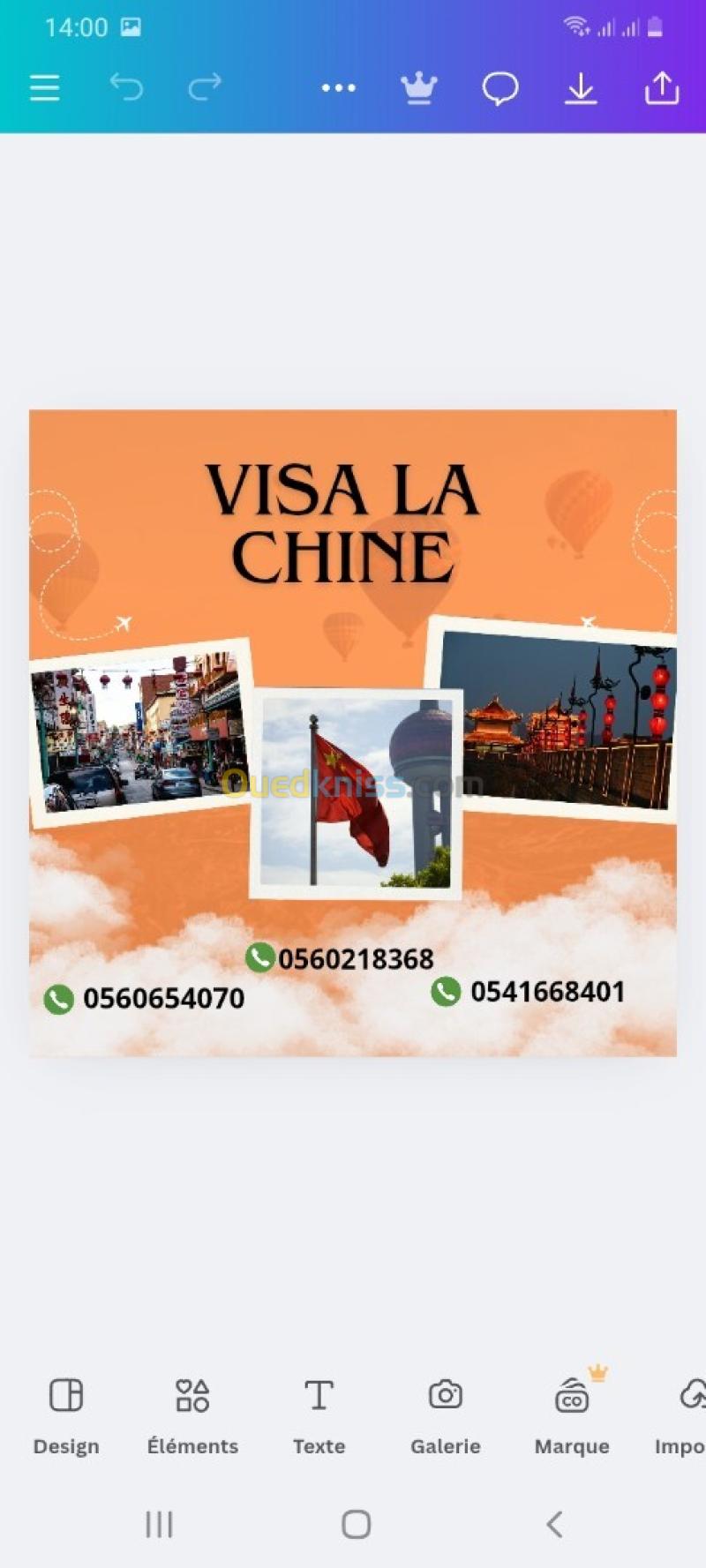The height and width of the screenshot is (1568, 706).
Task: Go back with the system back button
Action: 554,1524
